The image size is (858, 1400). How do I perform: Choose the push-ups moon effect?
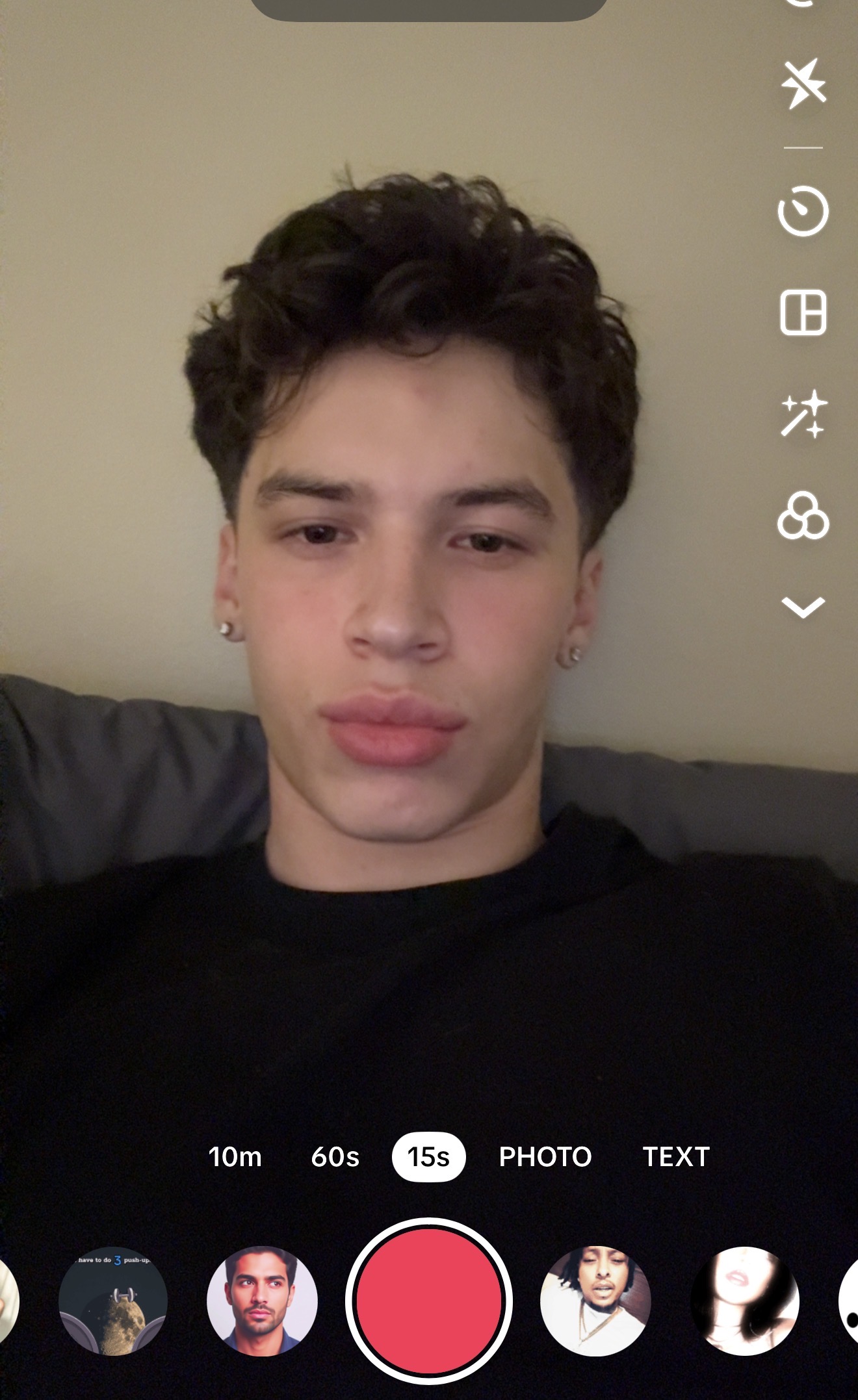click(x=113, y=1301)
